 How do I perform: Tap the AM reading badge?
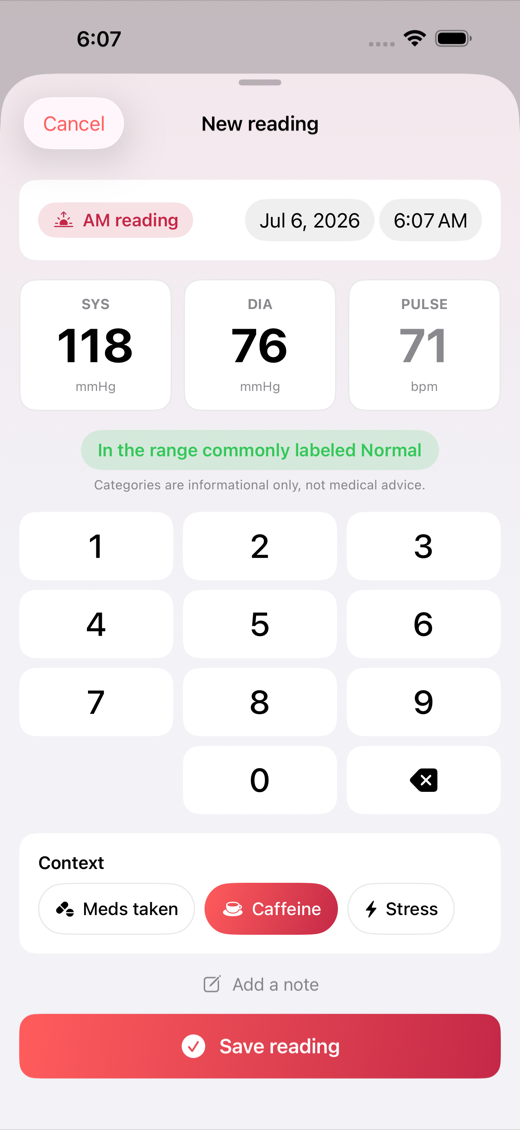tap(116, 221)
